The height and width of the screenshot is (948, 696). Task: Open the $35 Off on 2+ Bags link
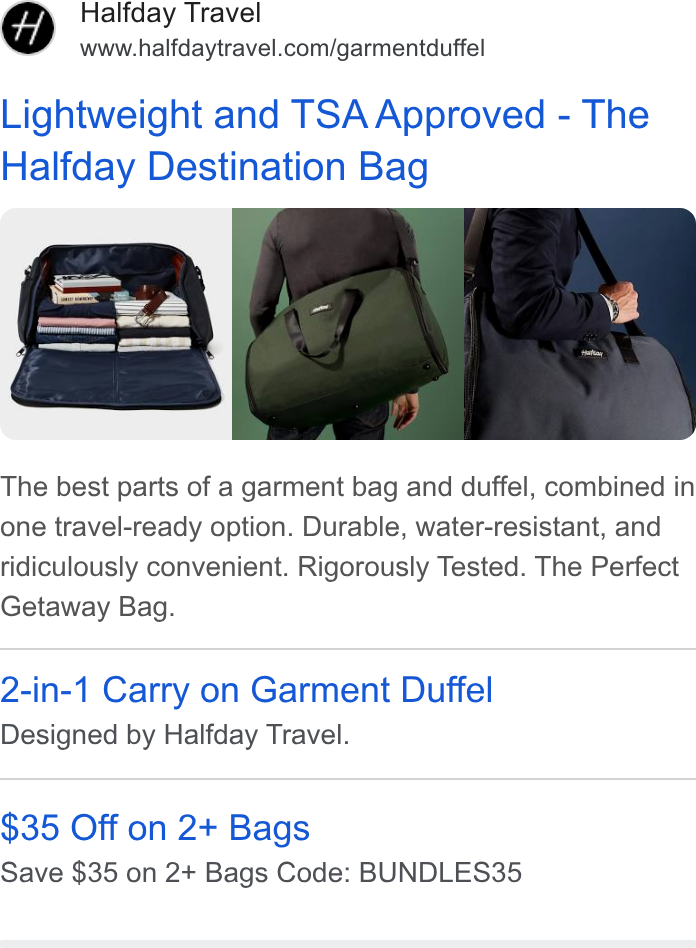pyautogui.click(x=155, y=828)
